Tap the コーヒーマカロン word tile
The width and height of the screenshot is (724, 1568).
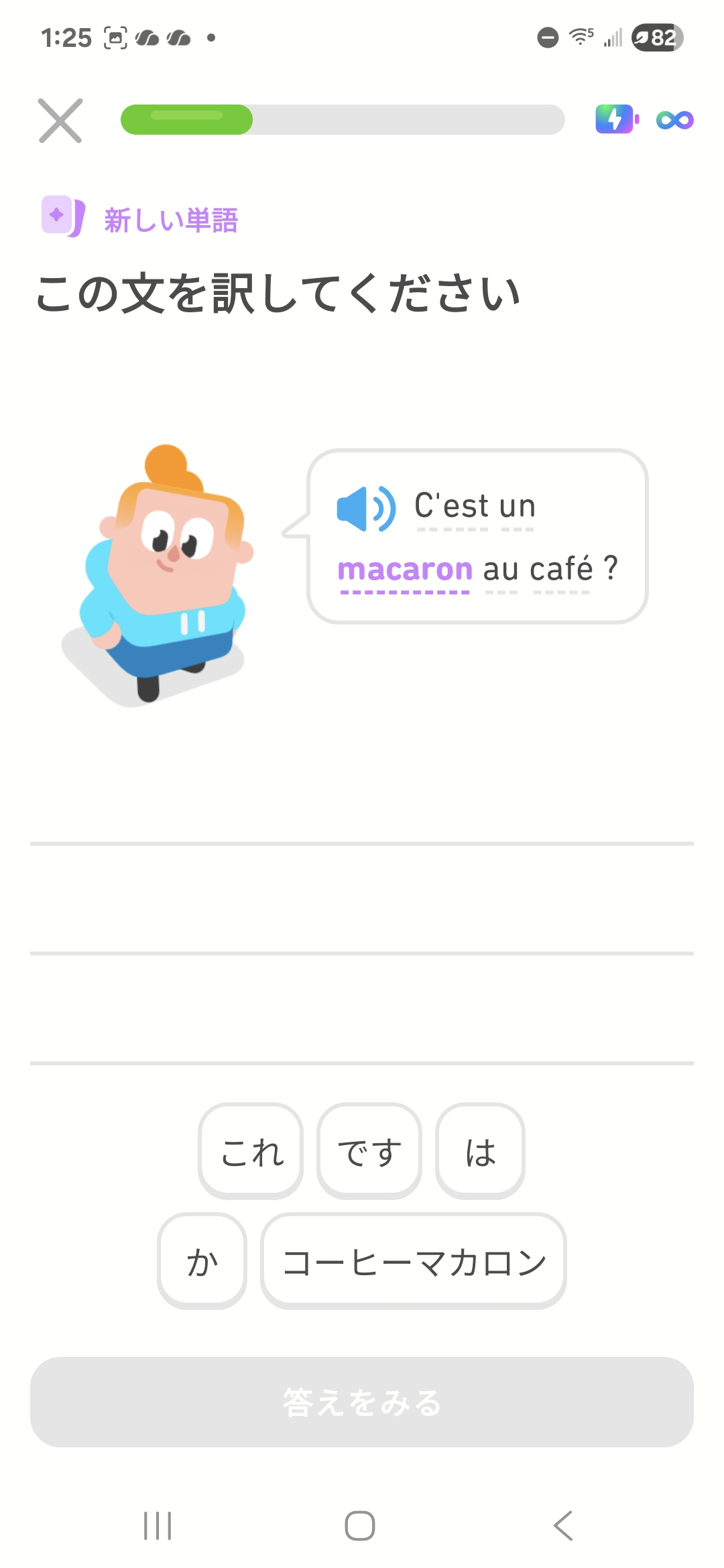click(x=414, y=1261)
